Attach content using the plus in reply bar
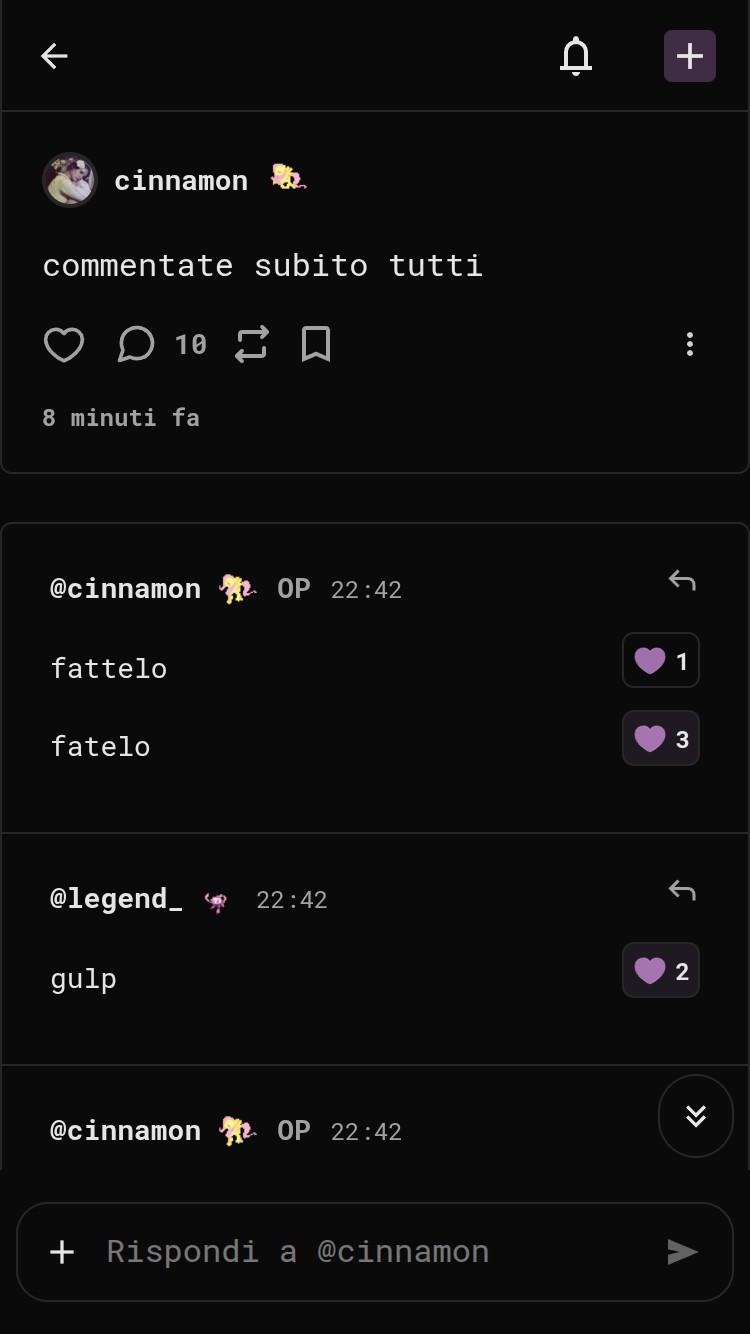The image size is (750, 1334). tap(62, 1252)
